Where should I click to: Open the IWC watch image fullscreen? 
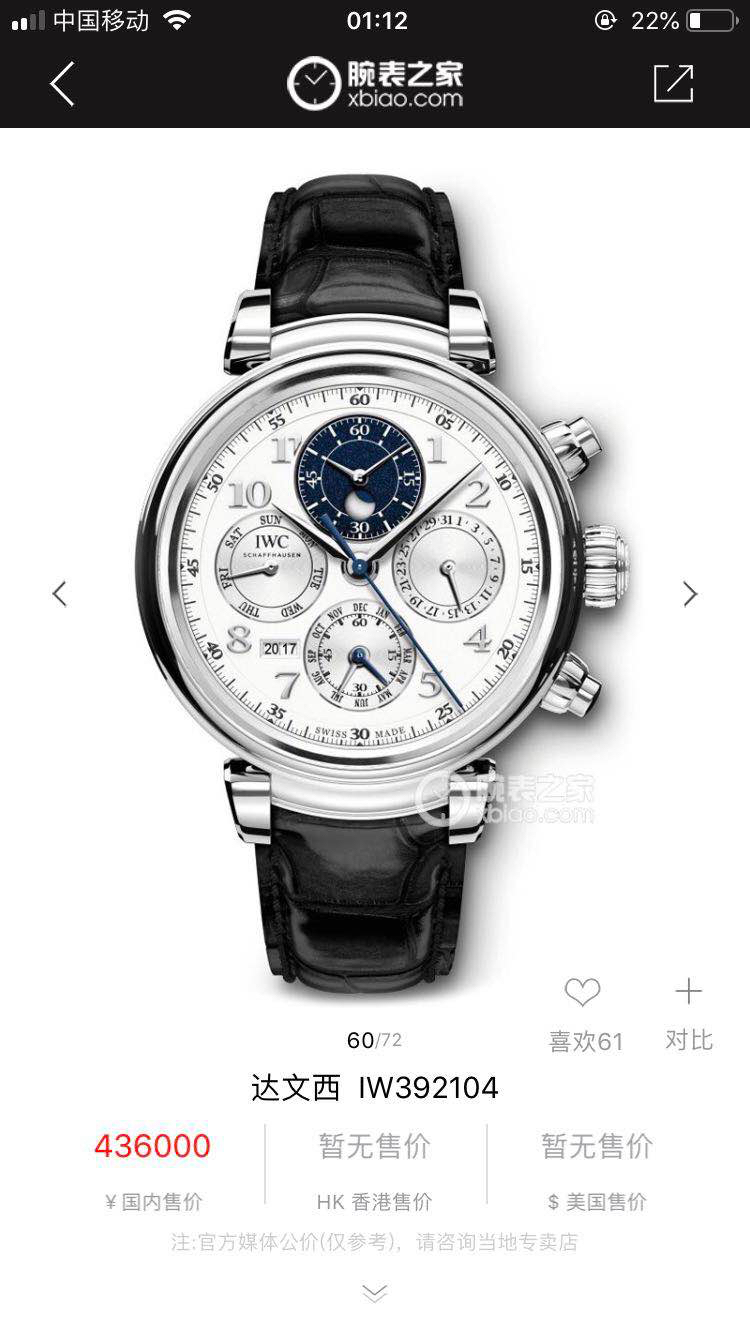click(375, 580)
